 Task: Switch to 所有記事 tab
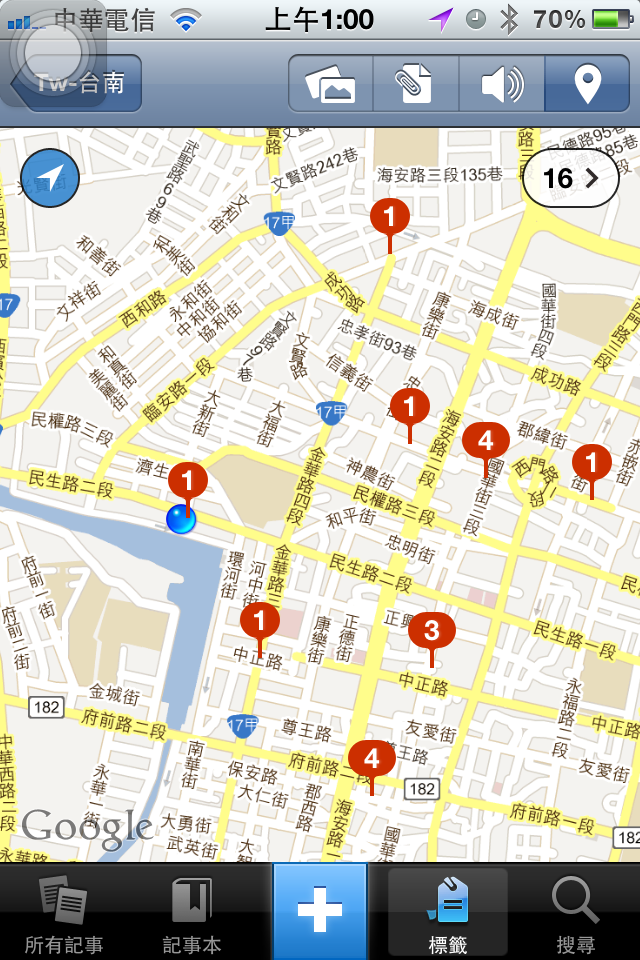point(64,912)
